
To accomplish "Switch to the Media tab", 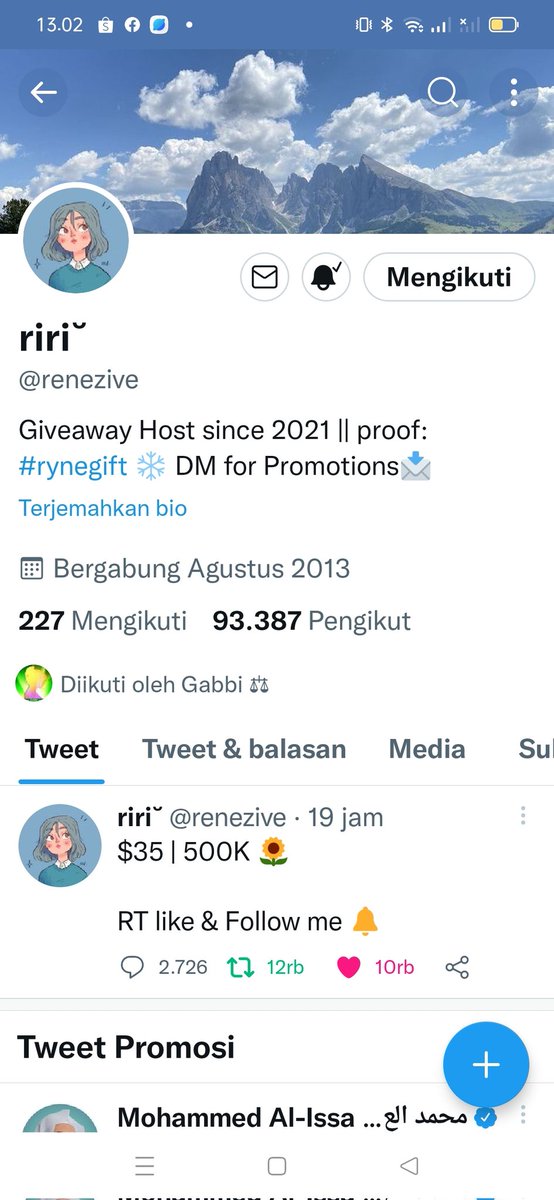I will pos(427,749).
